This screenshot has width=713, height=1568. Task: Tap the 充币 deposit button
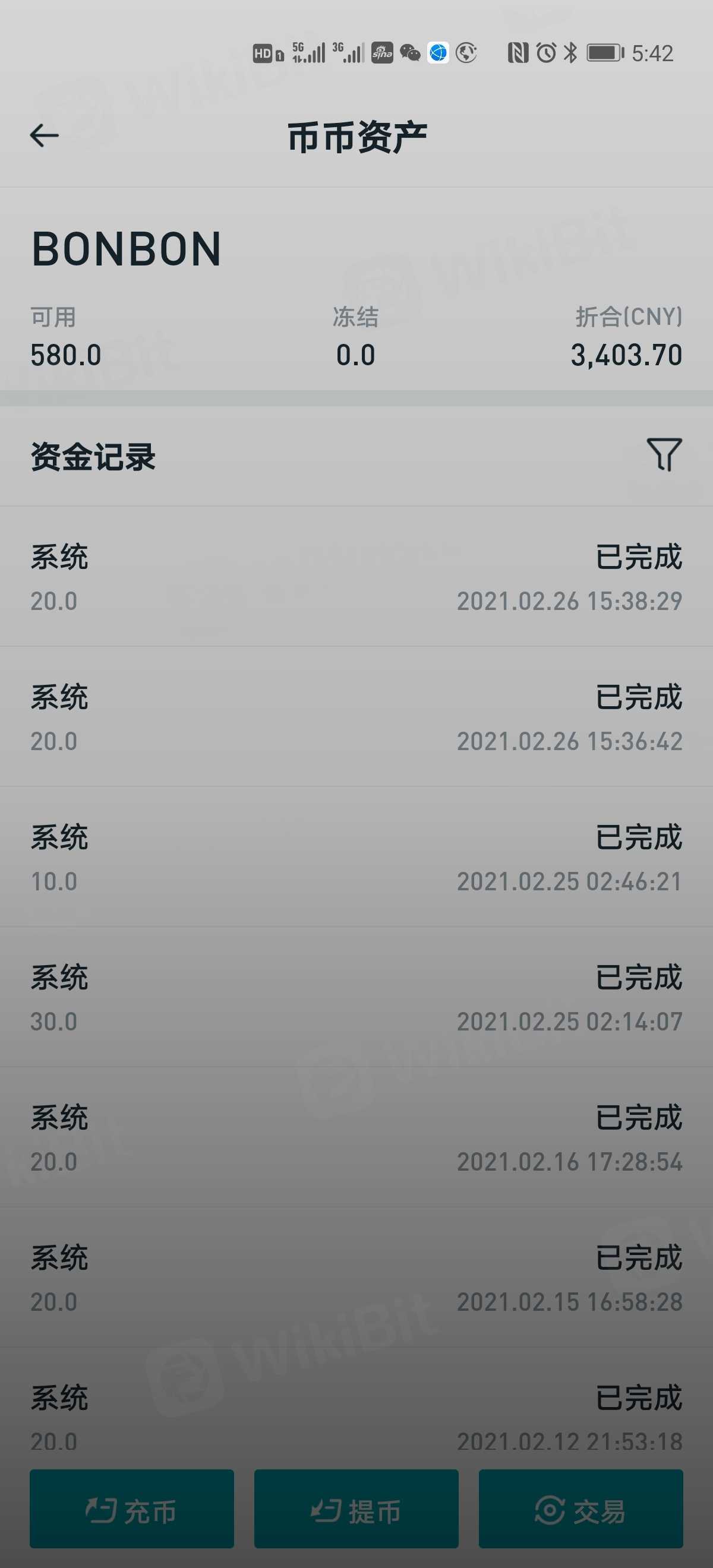(131, 1511)
